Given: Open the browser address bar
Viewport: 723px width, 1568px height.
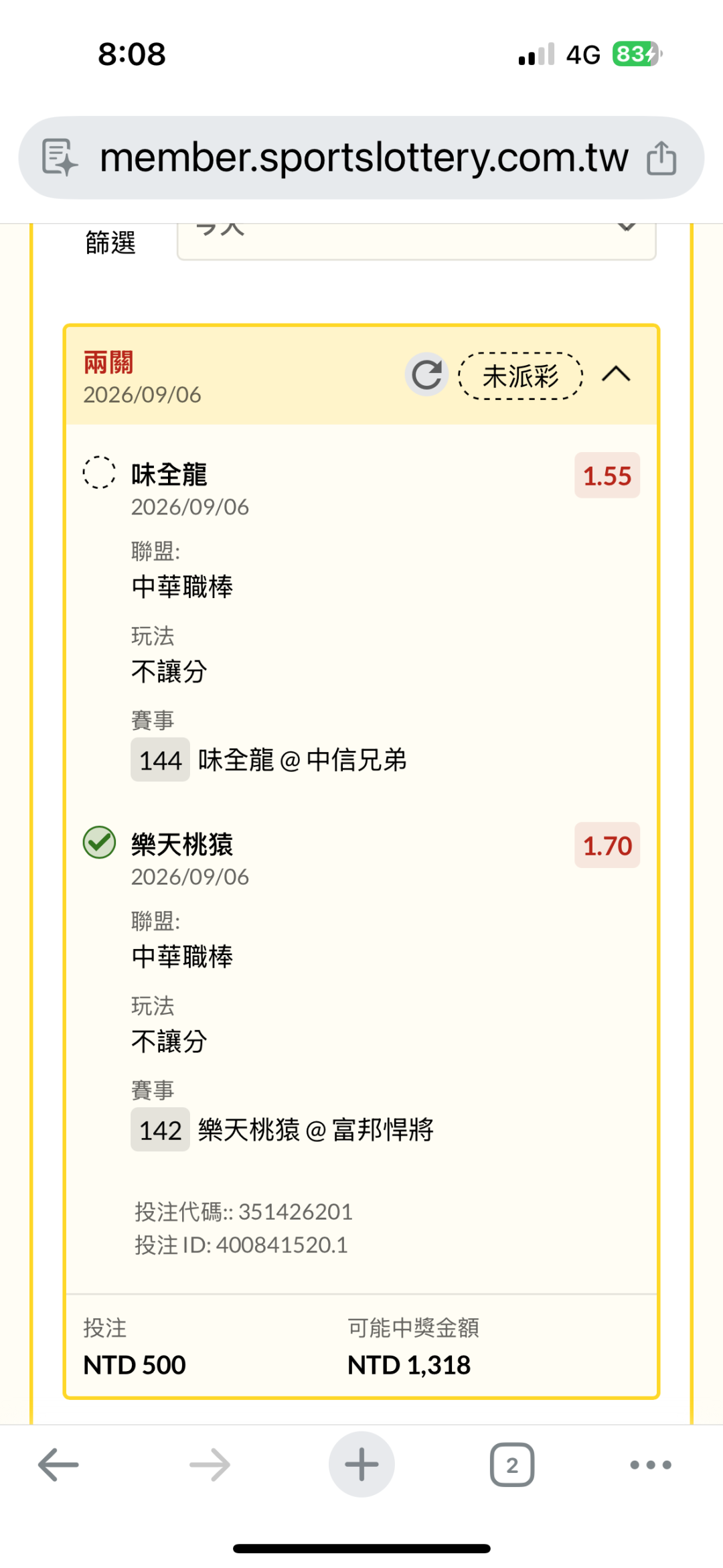Looking at the screenshot, I should [364, 157].
